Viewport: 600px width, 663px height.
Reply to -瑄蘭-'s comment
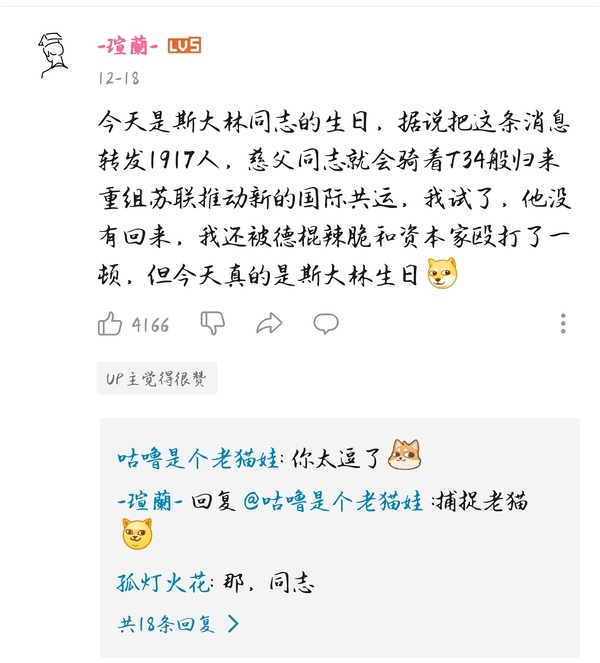[326, 323]
